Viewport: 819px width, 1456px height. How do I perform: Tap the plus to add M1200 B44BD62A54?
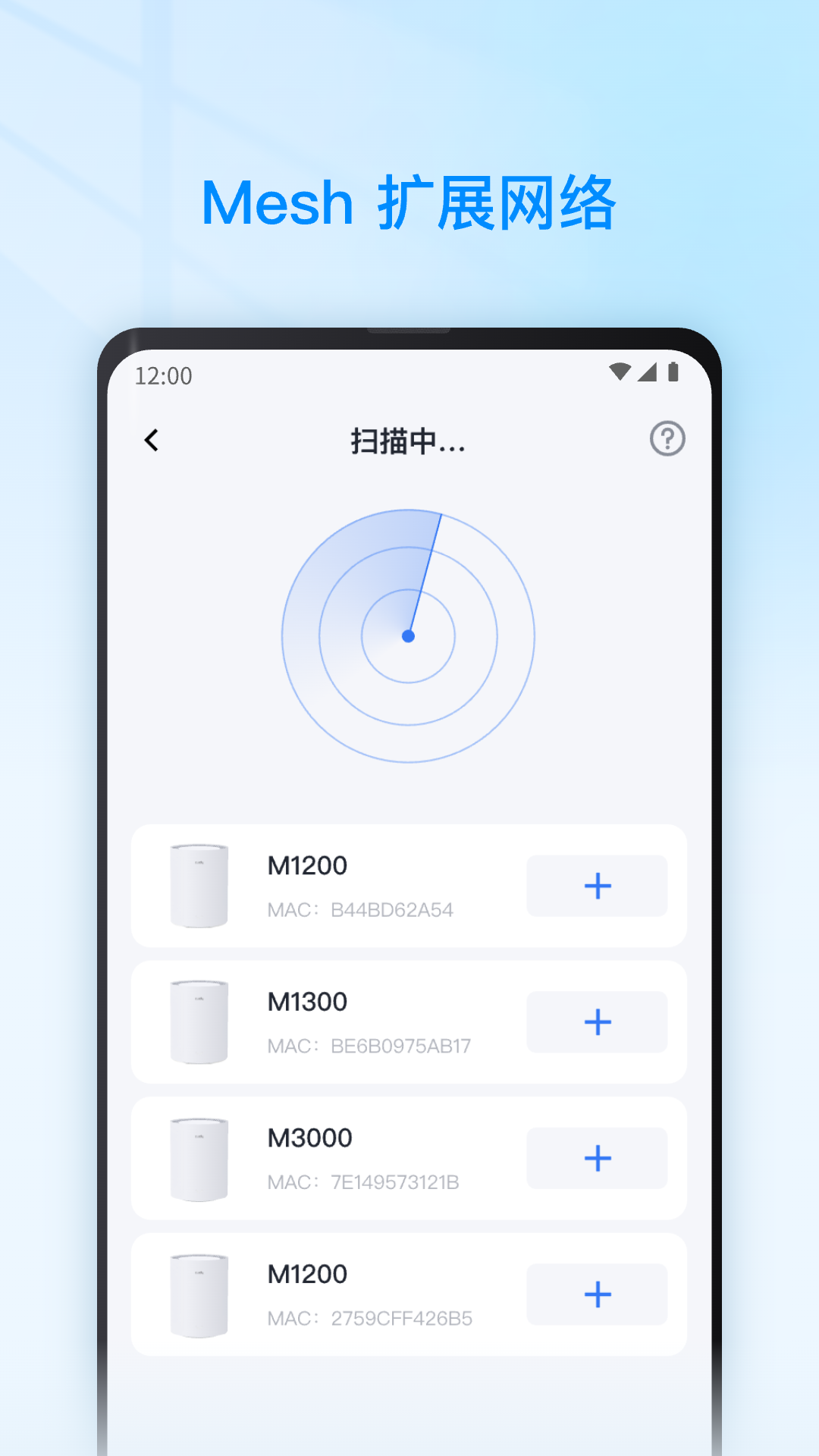[x=598, y=886]
